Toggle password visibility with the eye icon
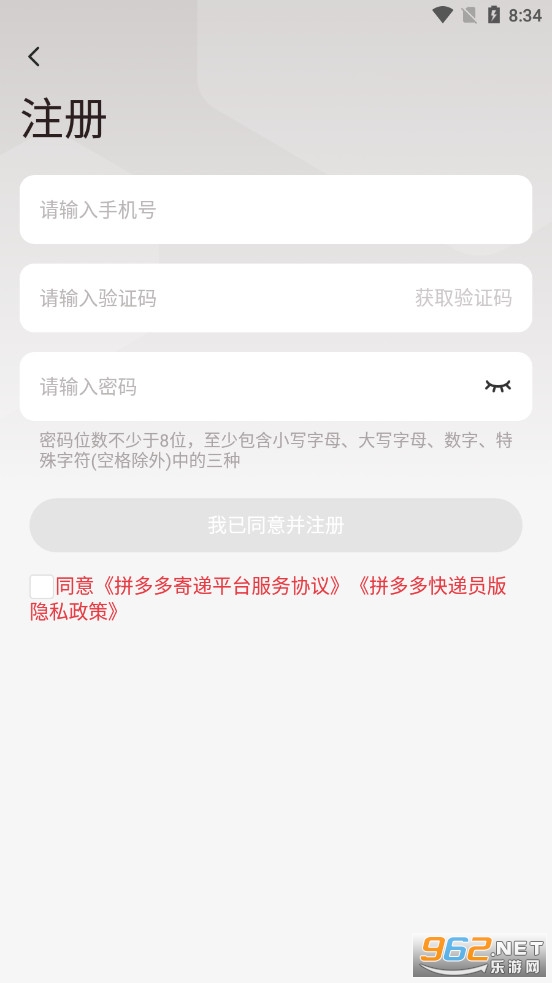Viewport: 552px width, 983px height. (498, 386)
